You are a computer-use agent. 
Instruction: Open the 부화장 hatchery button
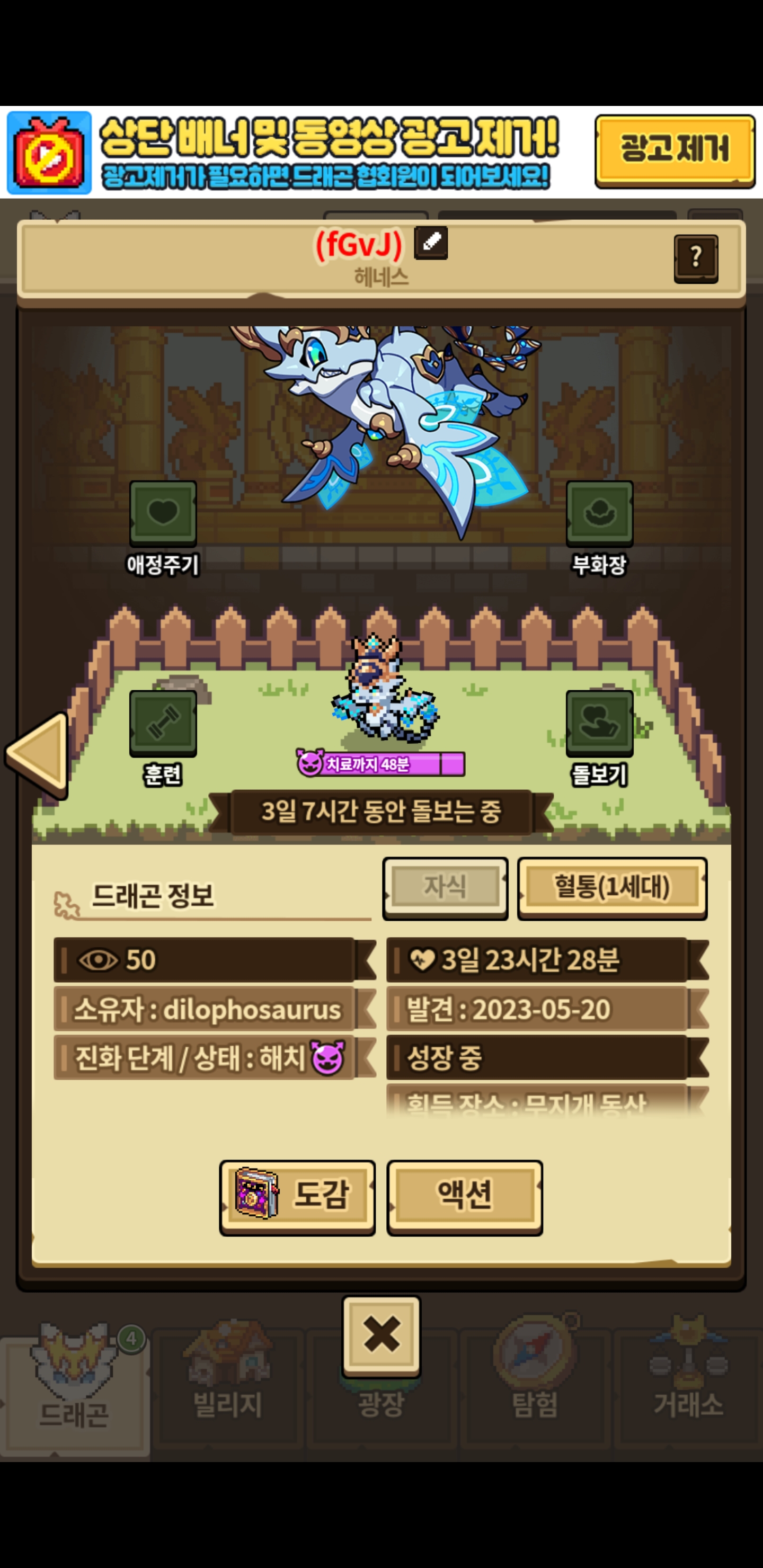pos(599,513)
